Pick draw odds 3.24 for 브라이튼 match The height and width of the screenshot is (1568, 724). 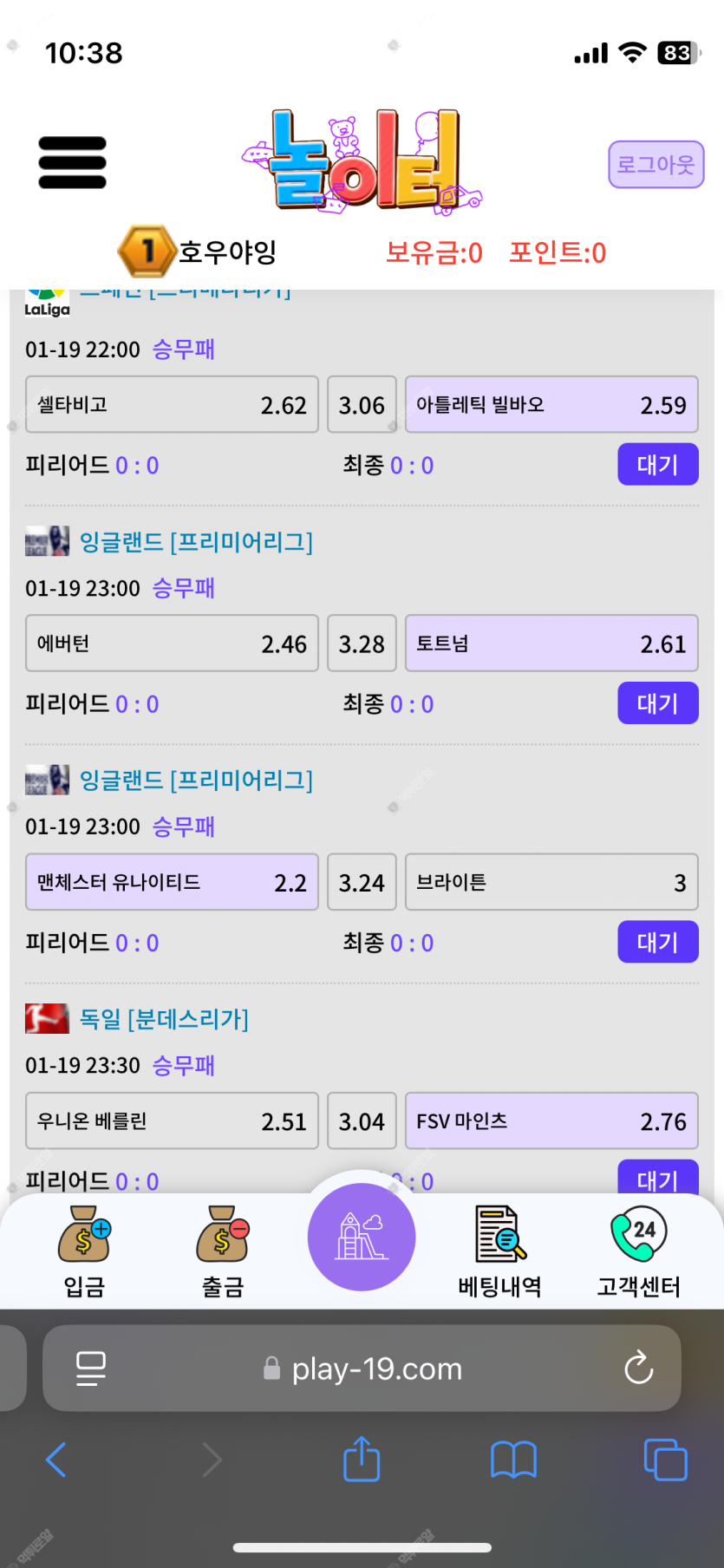pyautogui.click(x=362, y=882)
